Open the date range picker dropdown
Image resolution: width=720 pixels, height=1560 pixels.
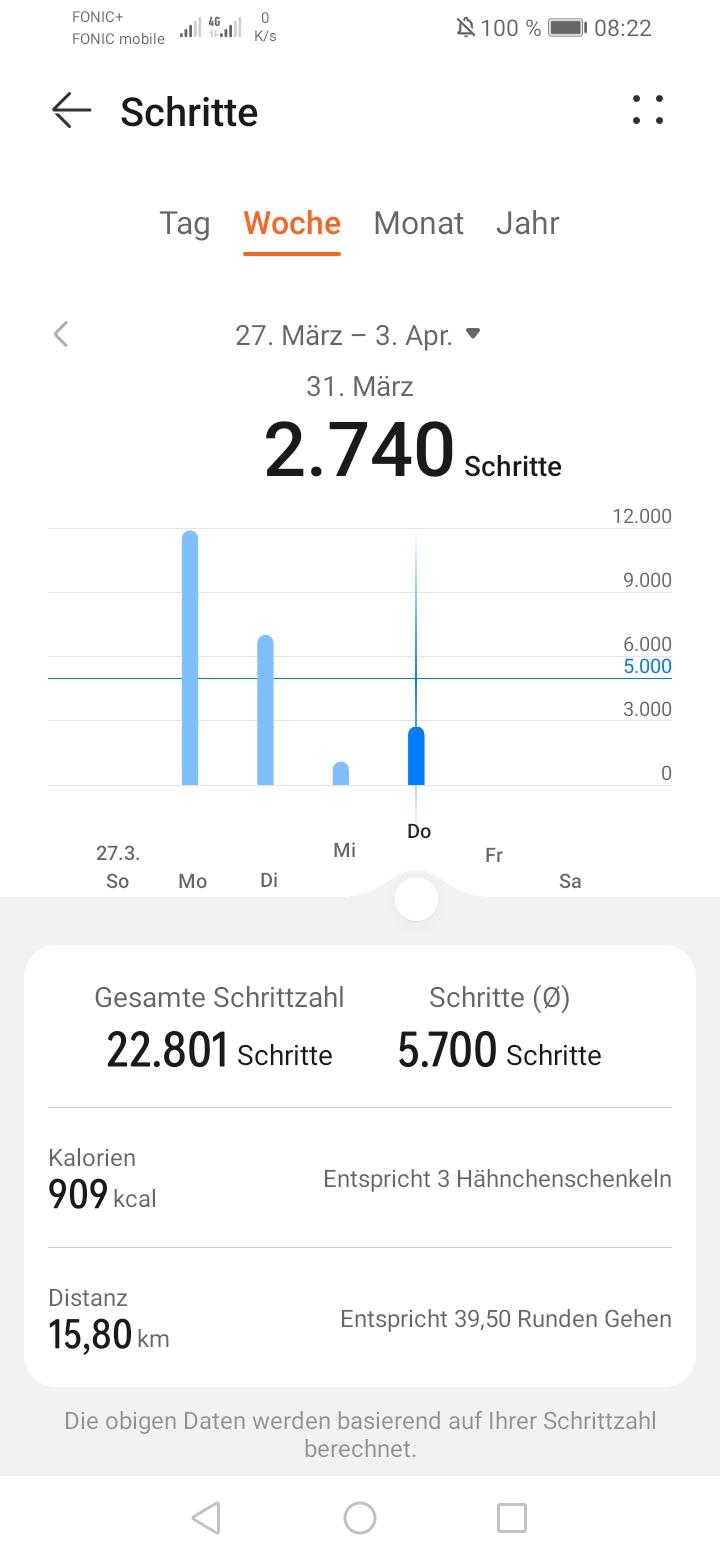coord(358,335)
